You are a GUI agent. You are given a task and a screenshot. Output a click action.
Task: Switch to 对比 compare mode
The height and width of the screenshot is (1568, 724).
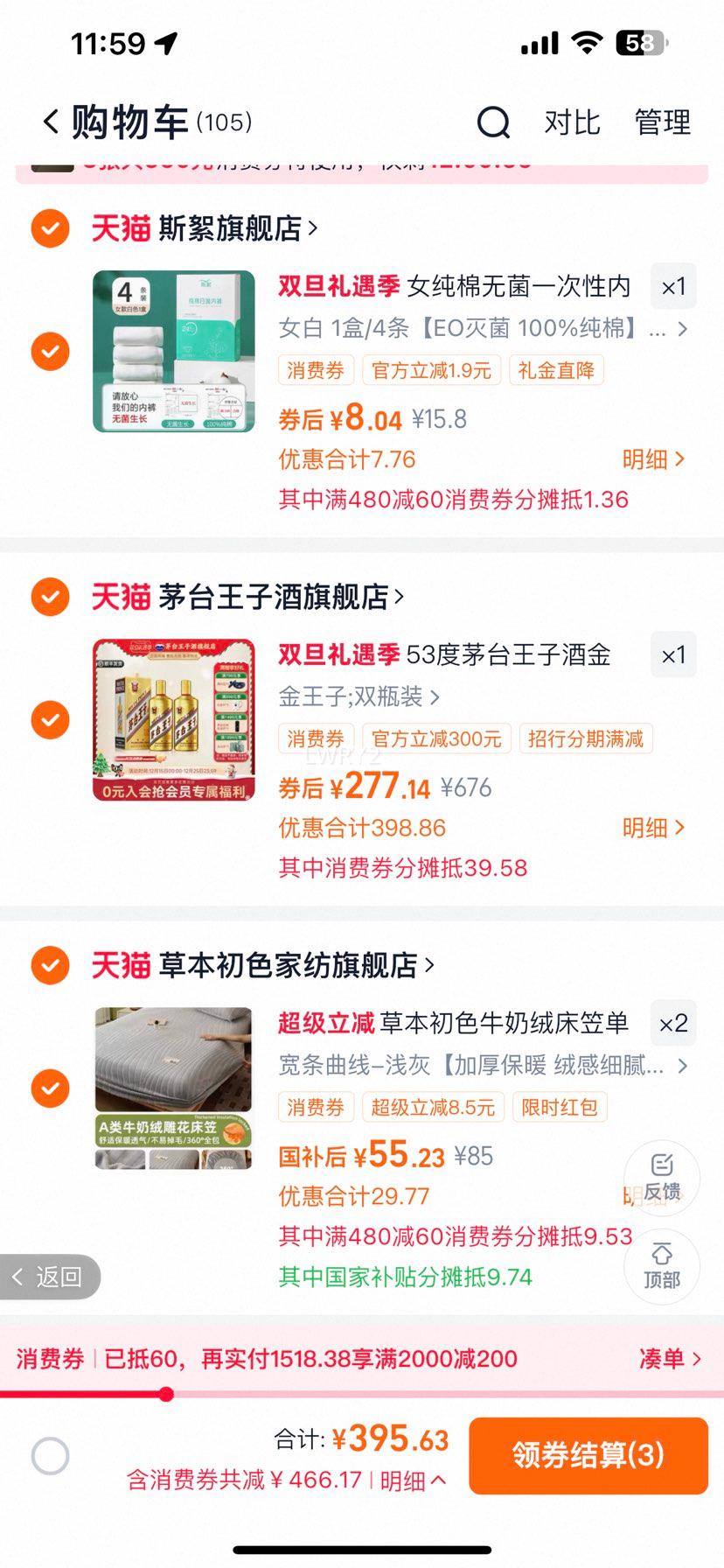pyautogui.click(x=570, y=123)
